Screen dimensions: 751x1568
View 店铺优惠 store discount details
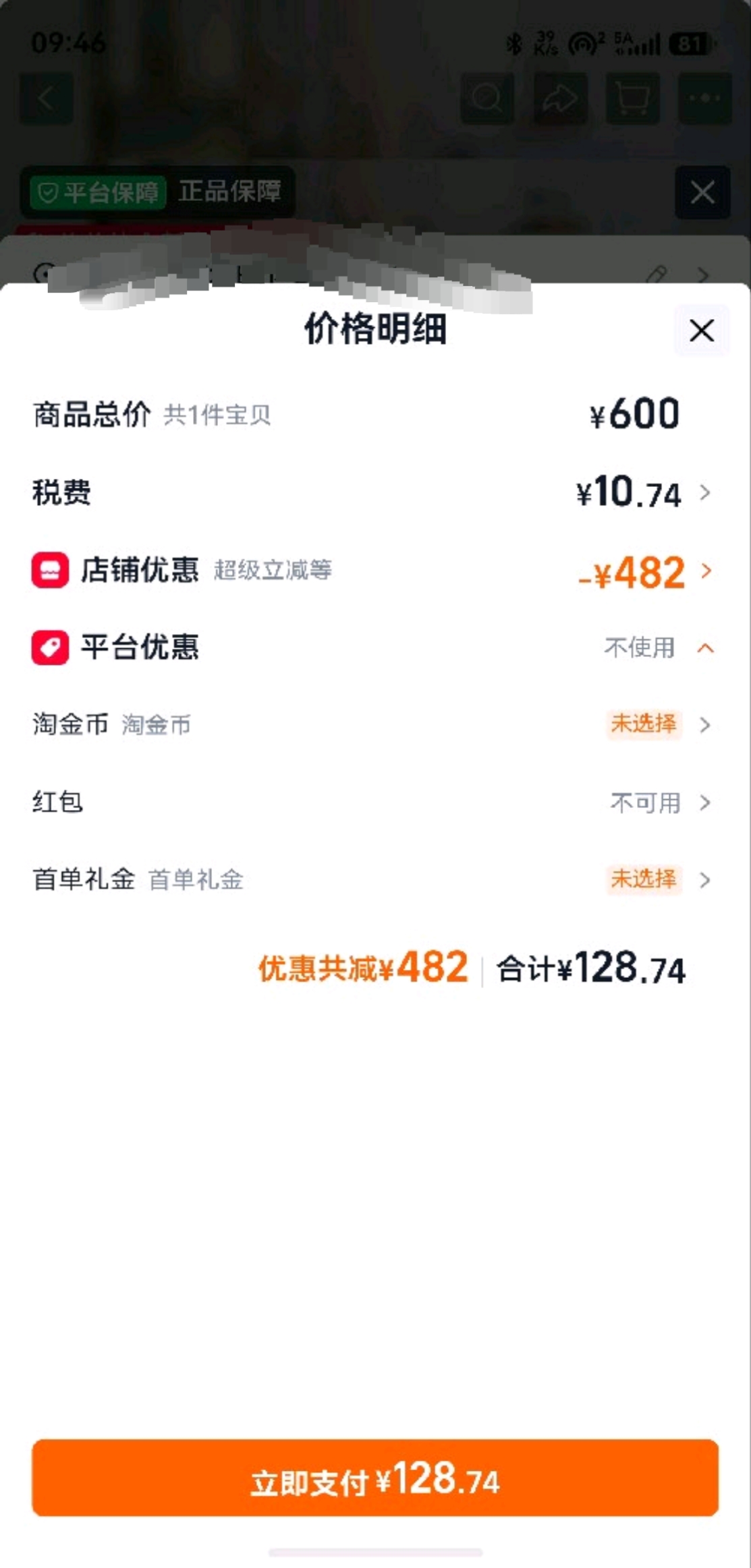click(x=375, y=571)
